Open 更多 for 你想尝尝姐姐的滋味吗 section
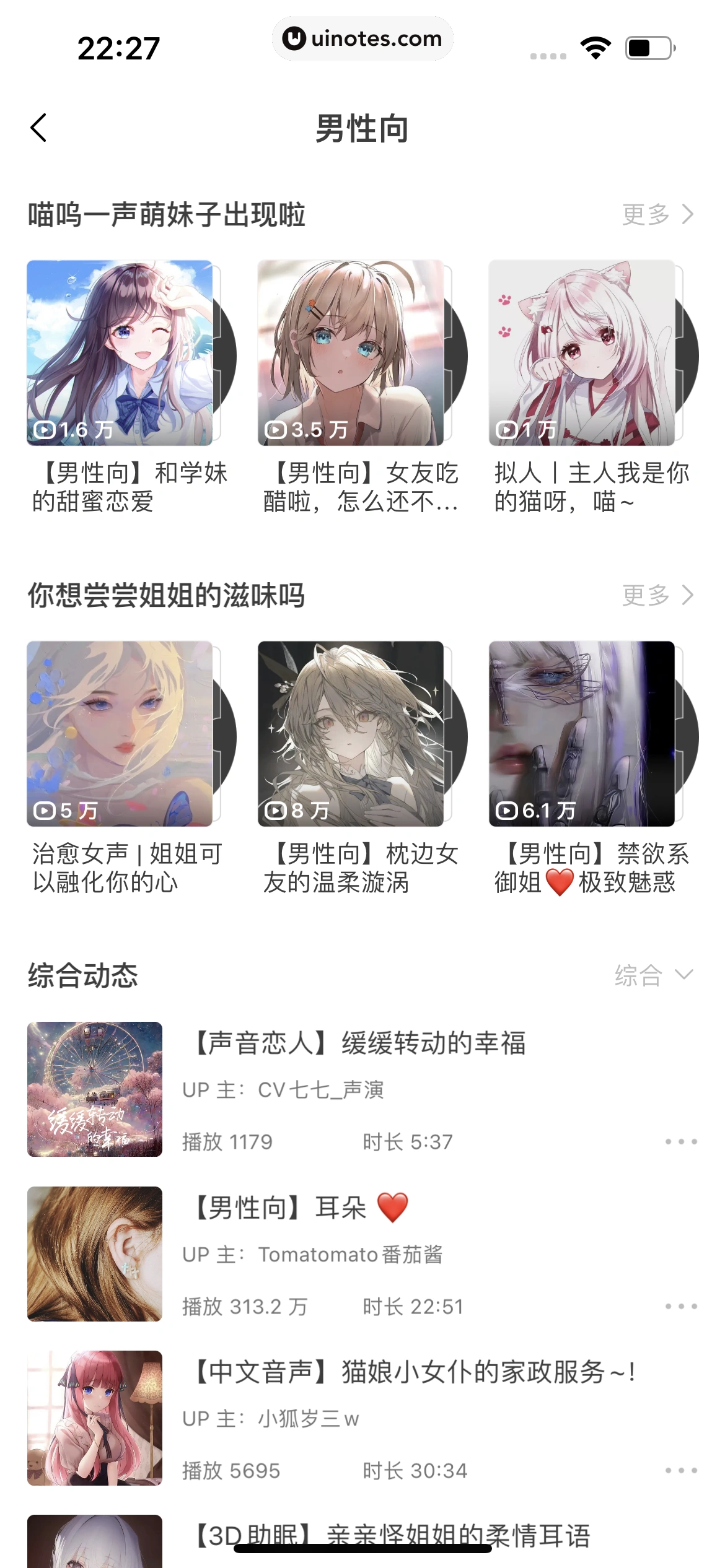This screenshot has width=725, height=1568. (x=657, y=596)
